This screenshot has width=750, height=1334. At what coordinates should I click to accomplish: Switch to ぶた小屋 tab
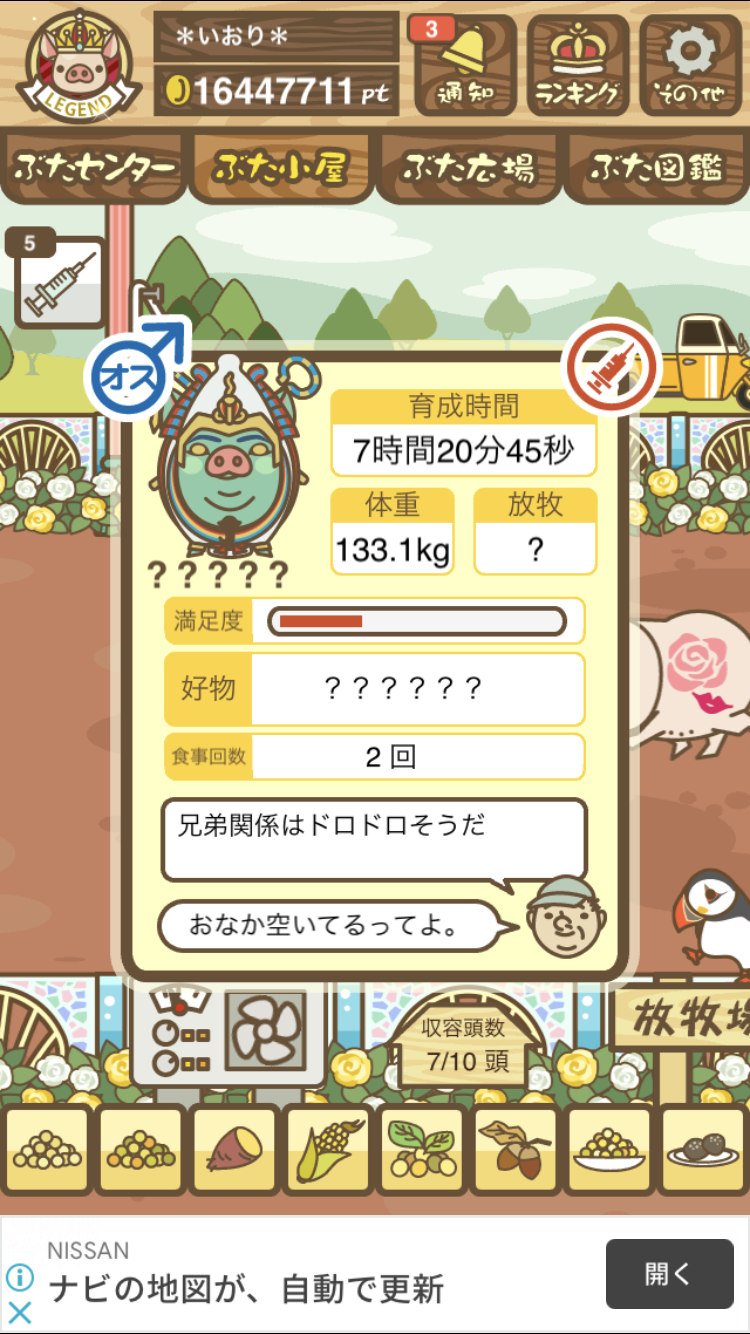[x=280, y=168]
